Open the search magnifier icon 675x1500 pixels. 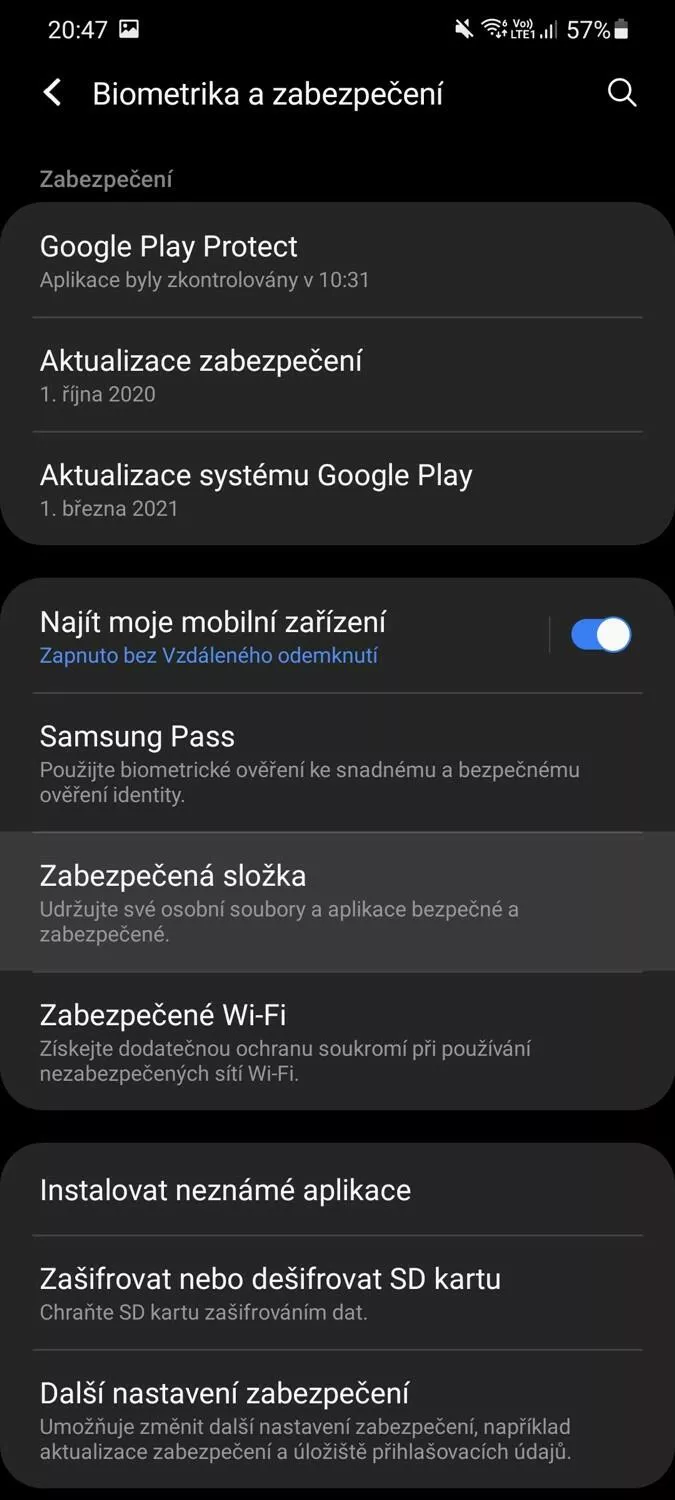click(x=621, y=93)
